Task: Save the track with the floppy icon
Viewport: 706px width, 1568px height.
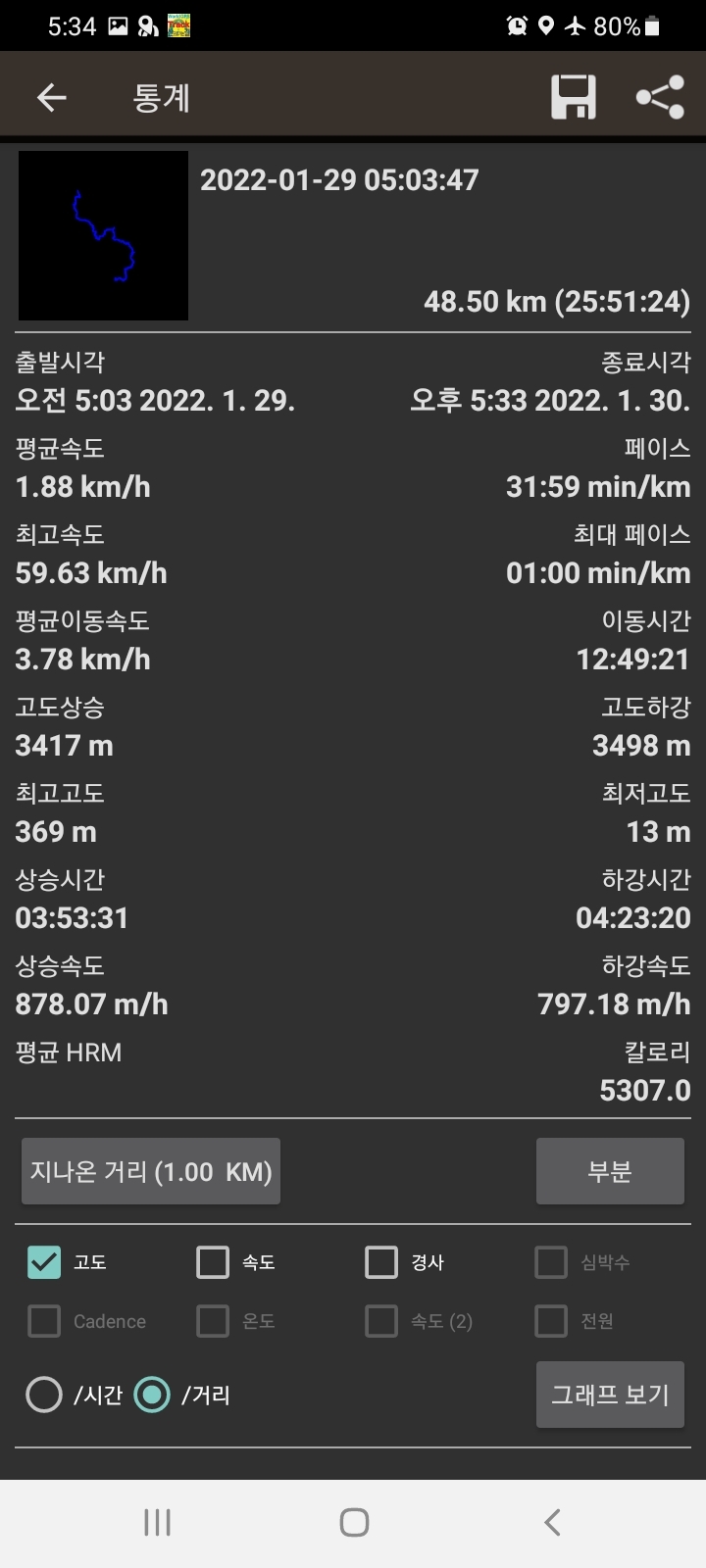Action: [574, 97]
